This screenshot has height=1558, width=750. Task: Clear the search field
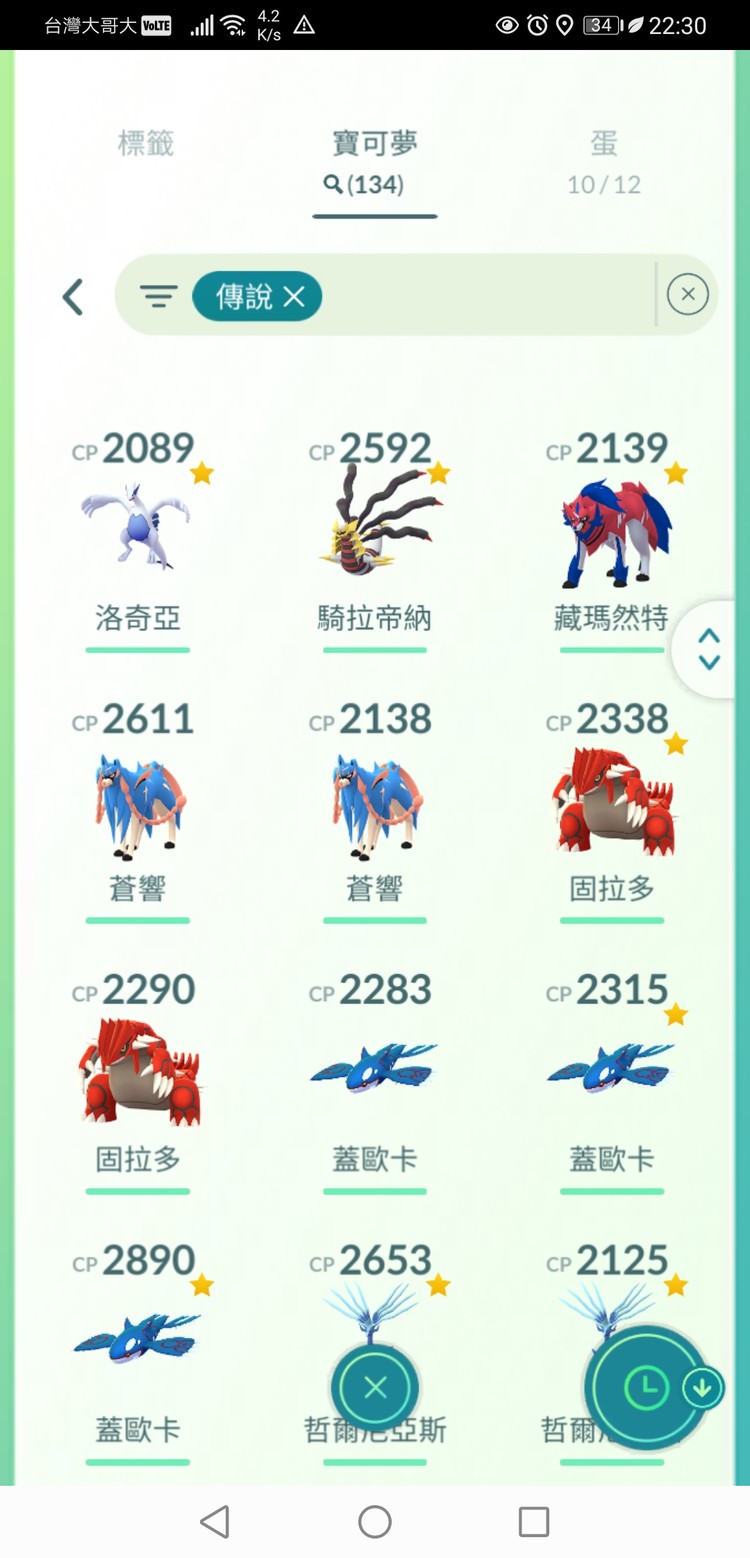pos(687,294)
